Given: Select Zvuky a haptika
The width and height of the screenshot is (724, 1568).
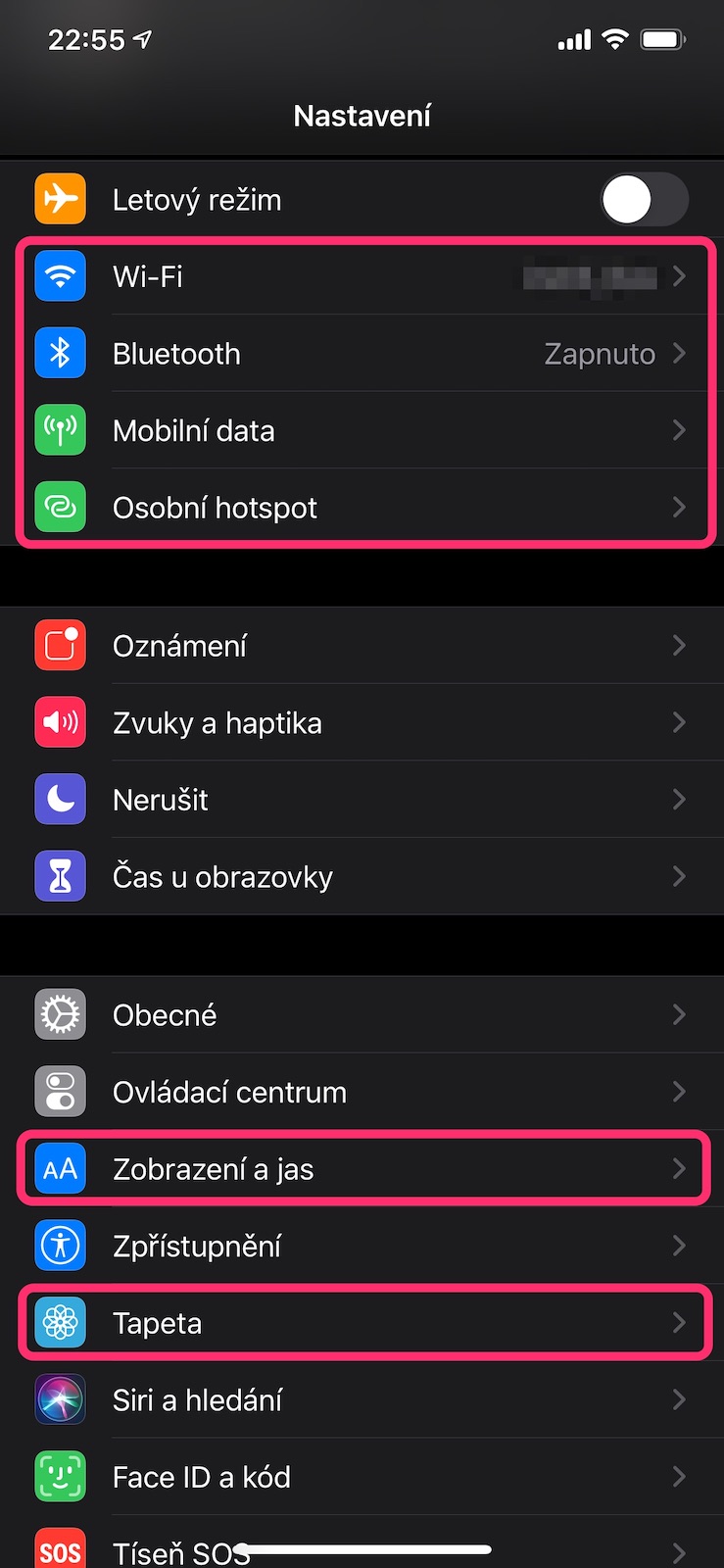Looking at the screenshot, I should pyautogui.click(x=362, y=723).
